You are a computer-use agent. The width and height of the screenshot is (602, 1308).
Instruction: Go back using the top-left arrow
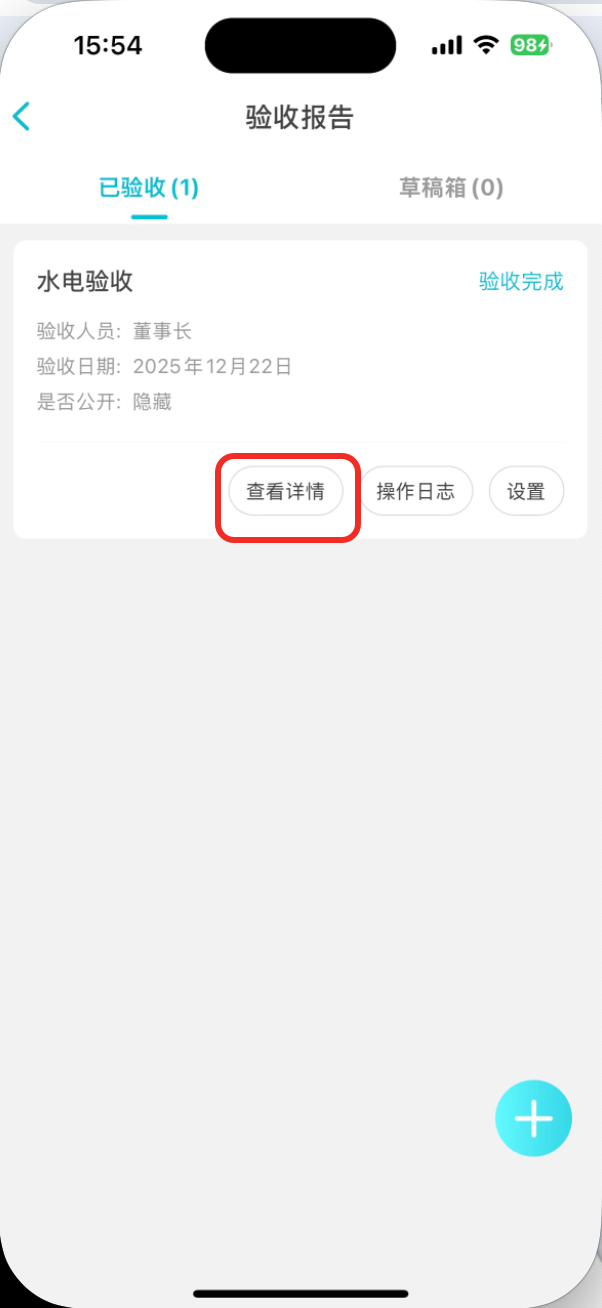(x=22, y=116)
